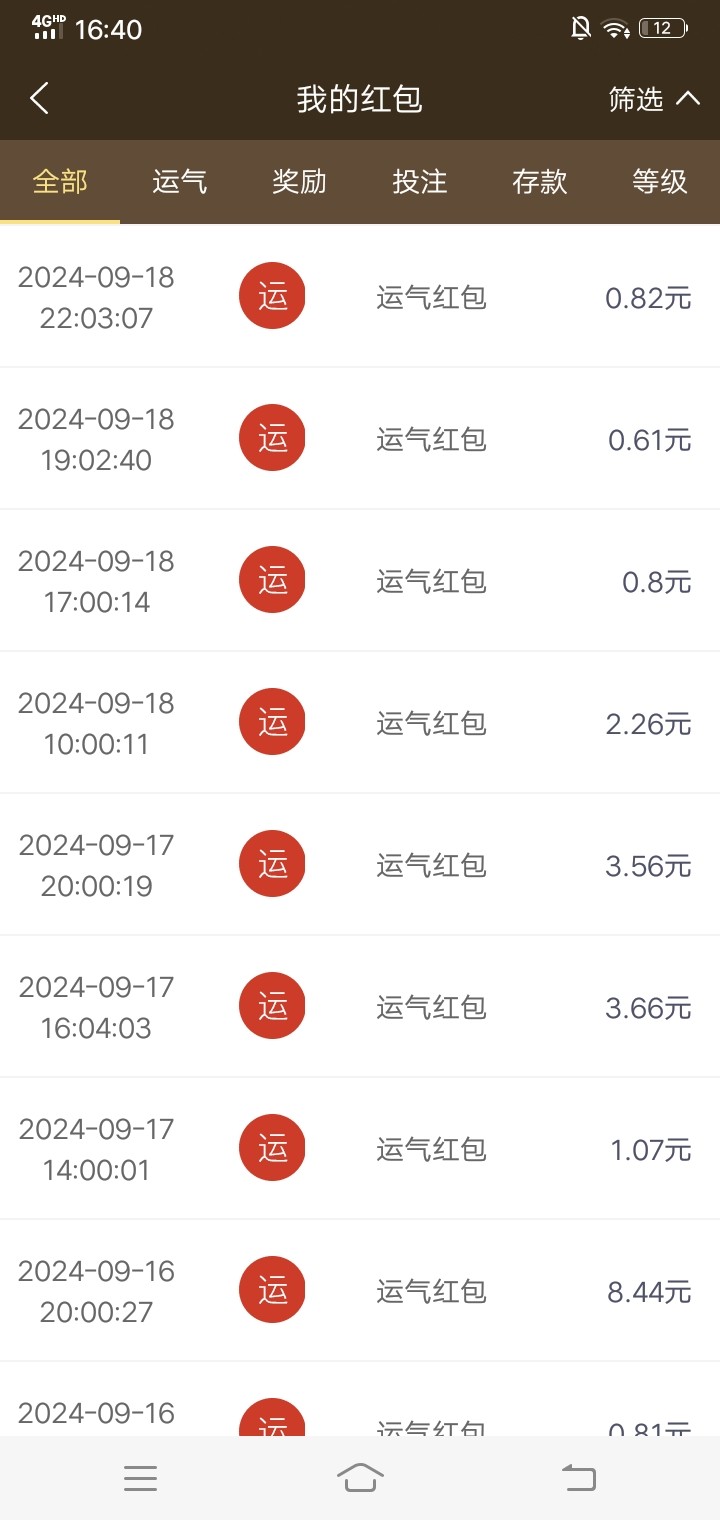Open the 奖励 tab
The width and height of the screenshot is (720, 1520).
click(300, 182)
